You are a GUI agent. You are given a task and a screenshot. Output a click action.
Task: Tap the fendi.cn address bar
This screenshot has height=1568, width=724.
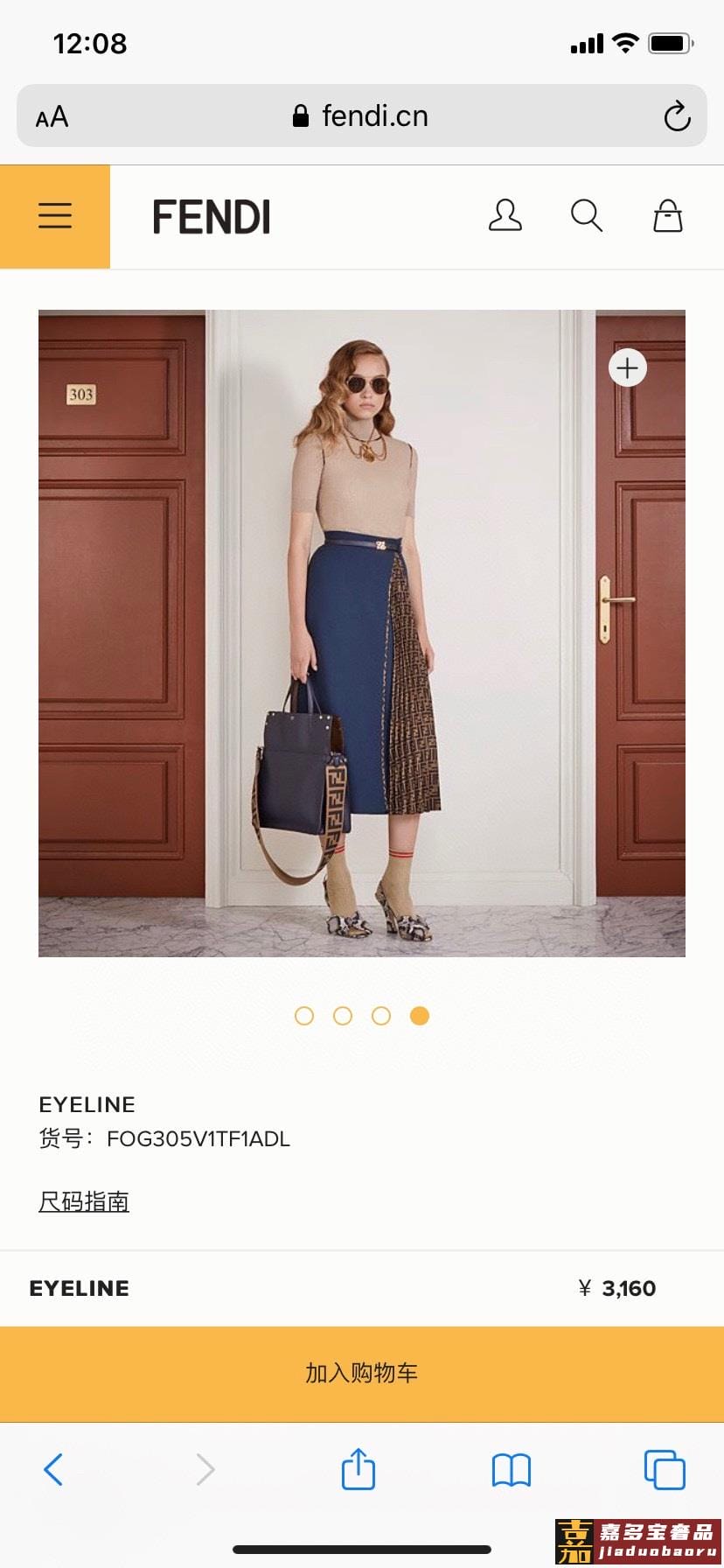click(x=360, y=116)
